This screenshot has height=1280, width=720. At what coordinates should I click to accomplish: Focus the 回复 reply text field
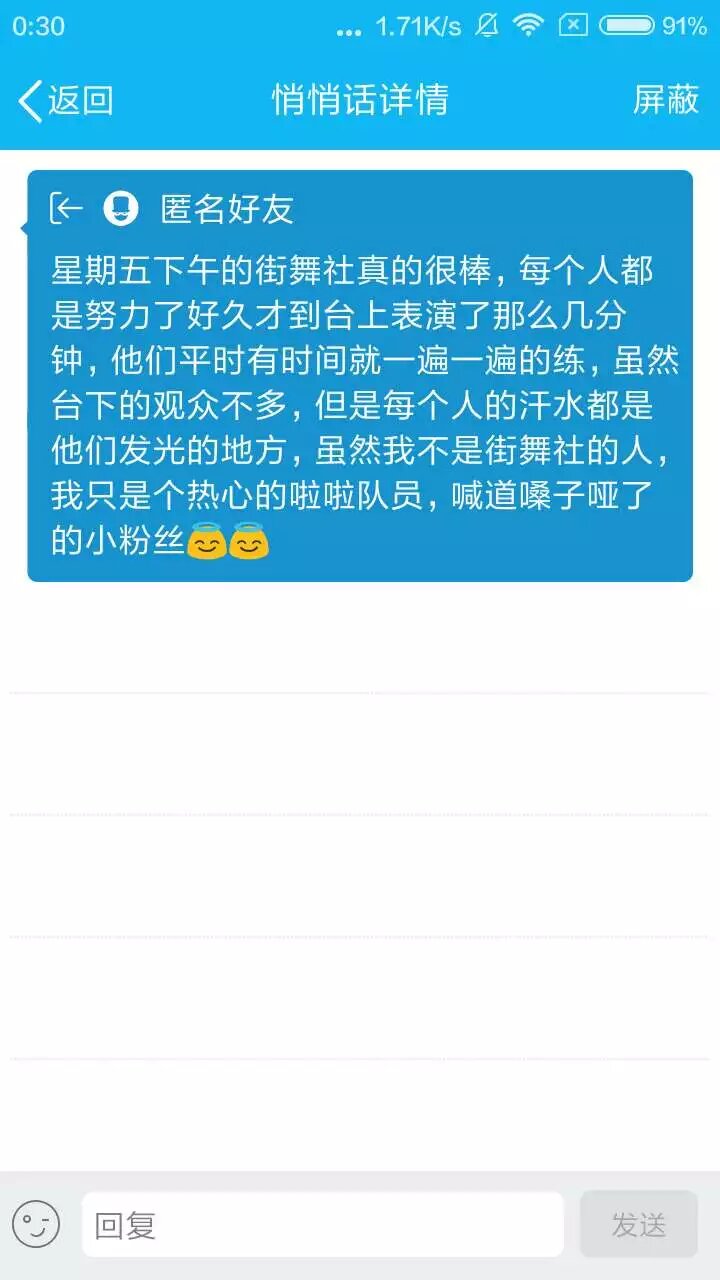[322, 1224]
